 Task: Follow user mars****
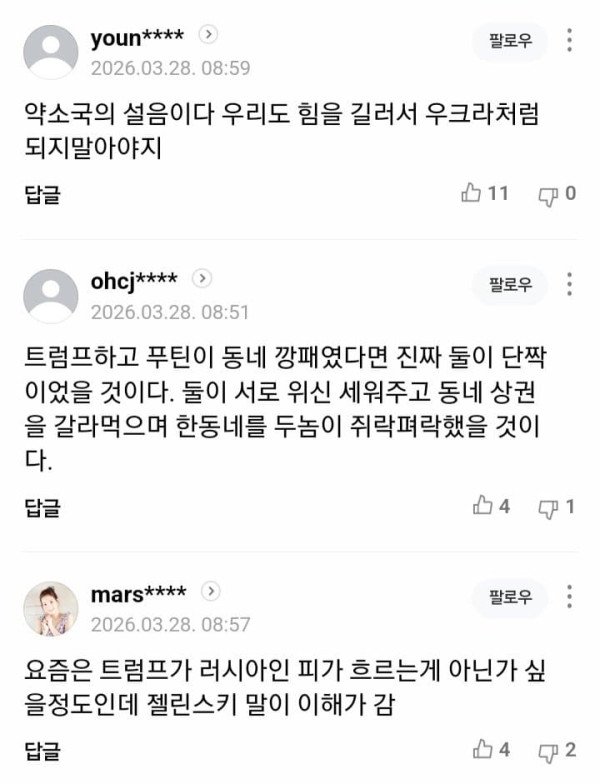click(x=510, y=598)
